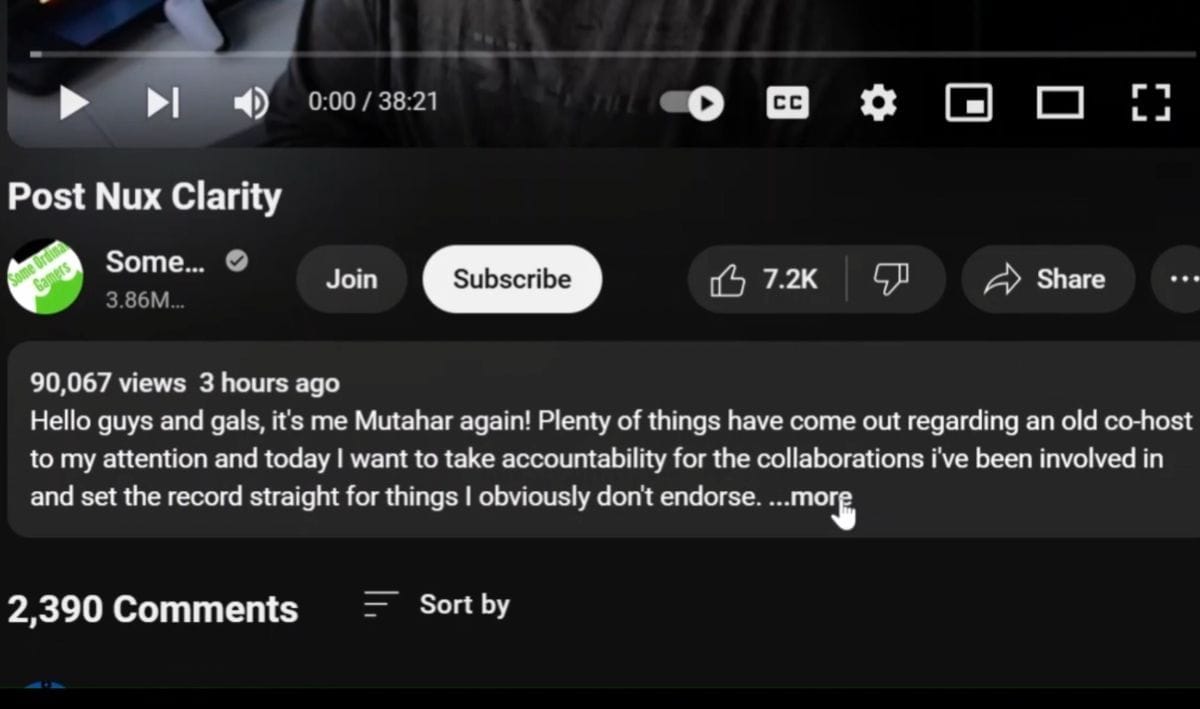Open the Sort by comments menu
Viewport: 1200px width, 709px height.
coord(437,605)
